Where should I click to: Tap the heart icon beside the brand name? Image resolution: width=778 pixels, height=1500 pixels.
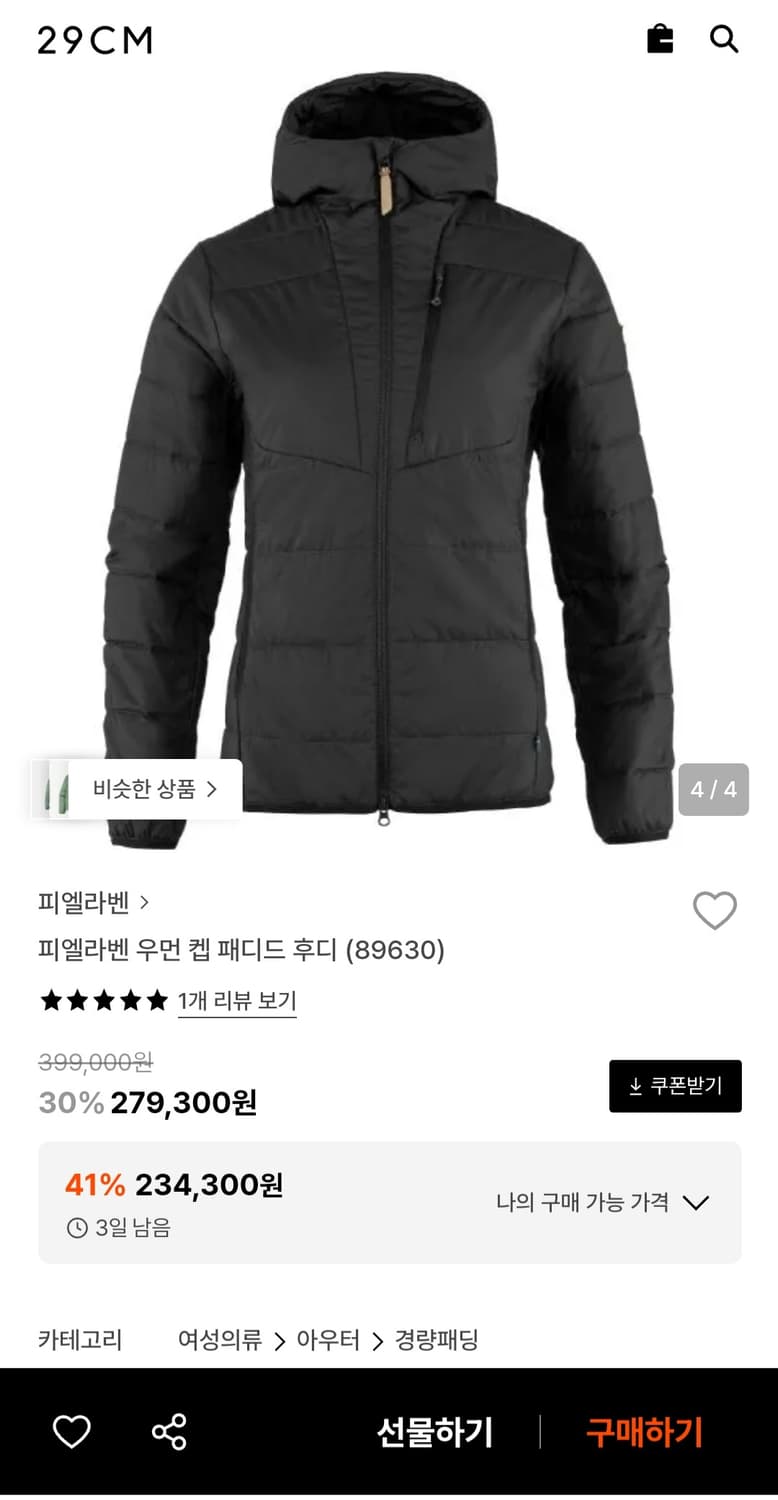(714, 911)
